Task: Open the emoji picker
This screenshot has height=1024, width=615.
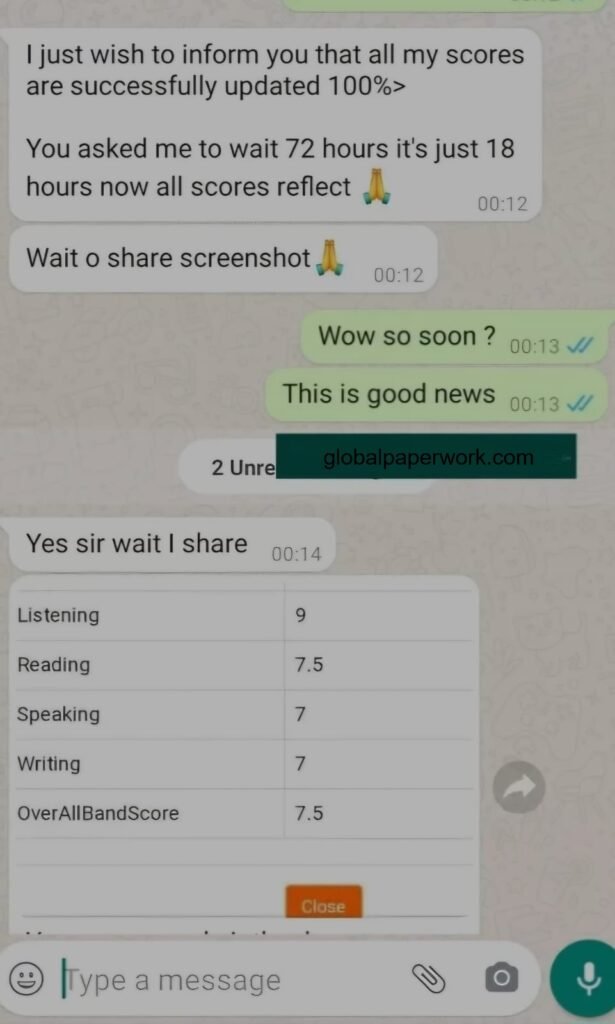Action: (26, 979)
